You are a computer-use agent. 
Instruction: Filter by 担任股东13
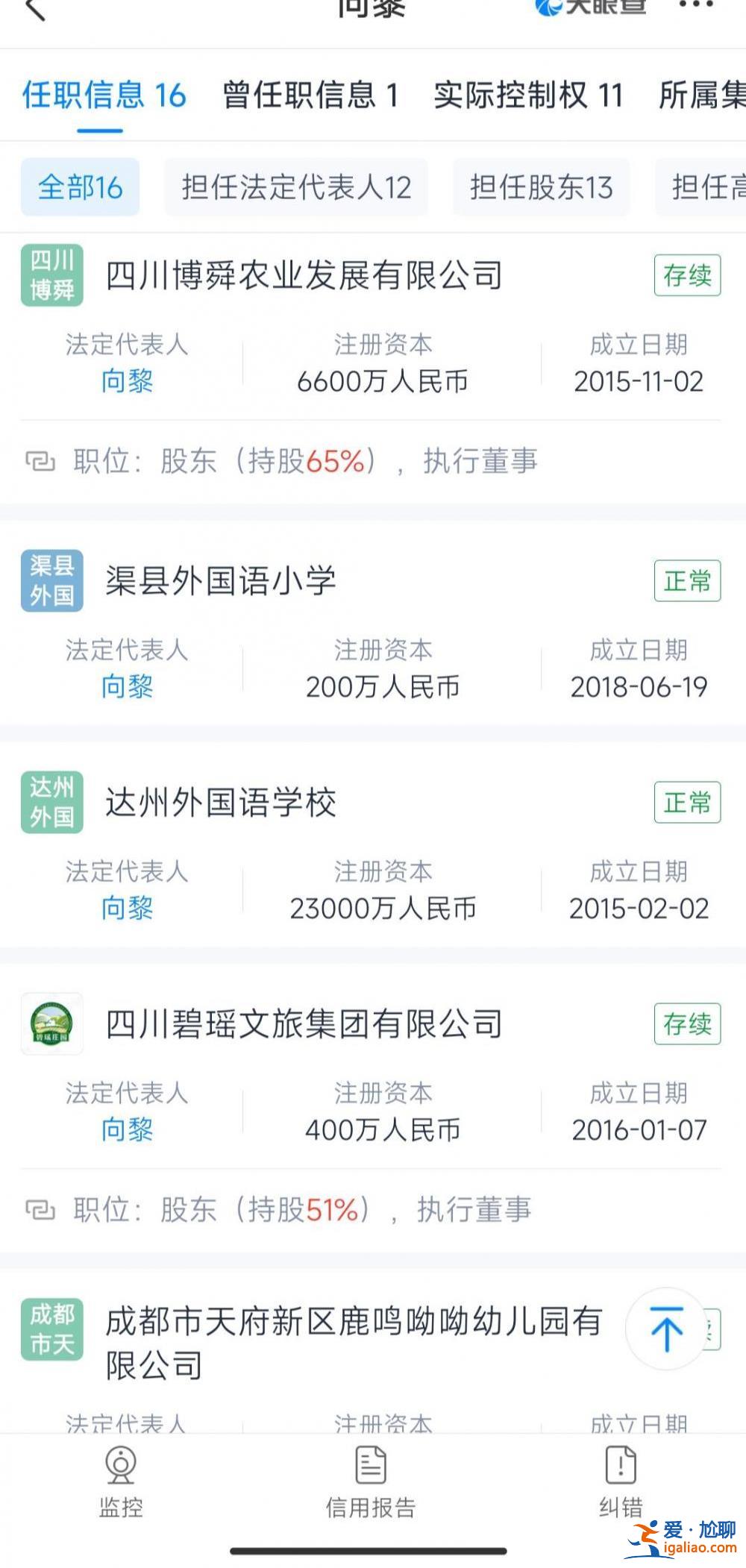pos(541,187)
